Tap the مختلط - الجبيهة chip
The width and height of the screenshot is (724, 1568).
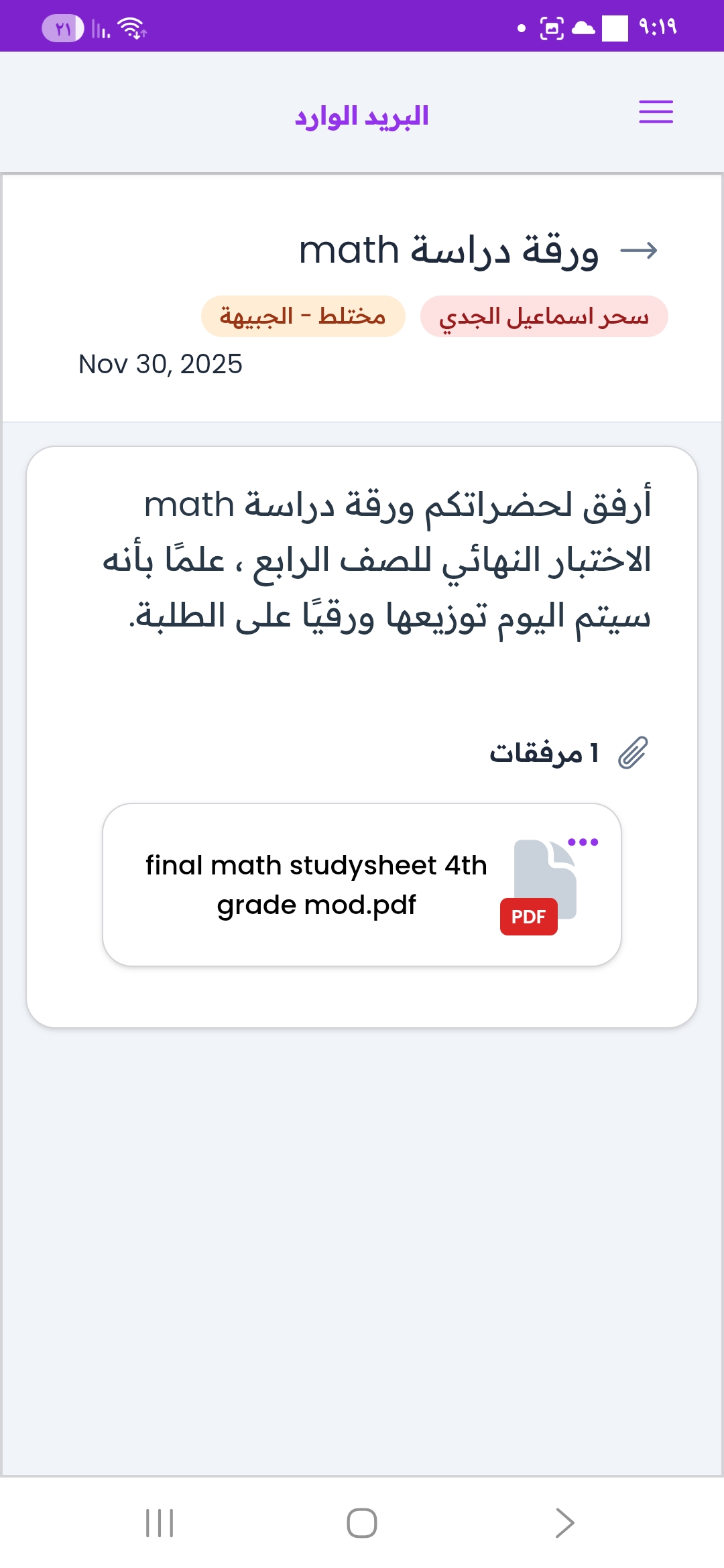(x=303, y=316)
